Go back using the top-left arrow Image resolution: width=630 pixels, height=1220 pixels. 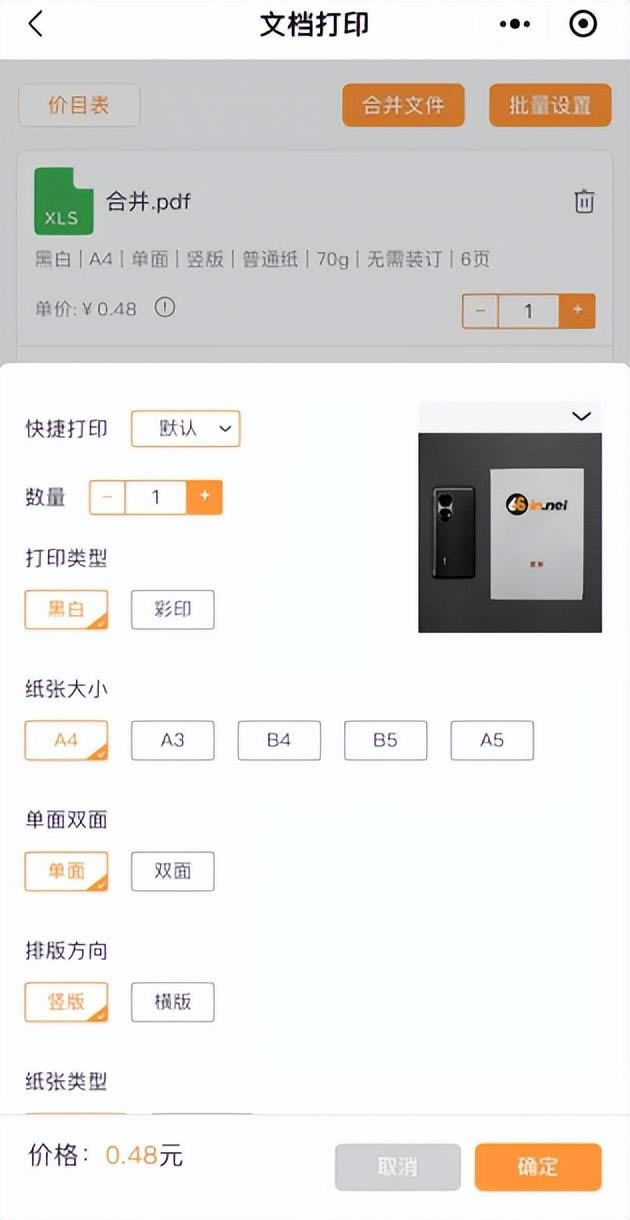click(36, 24)
